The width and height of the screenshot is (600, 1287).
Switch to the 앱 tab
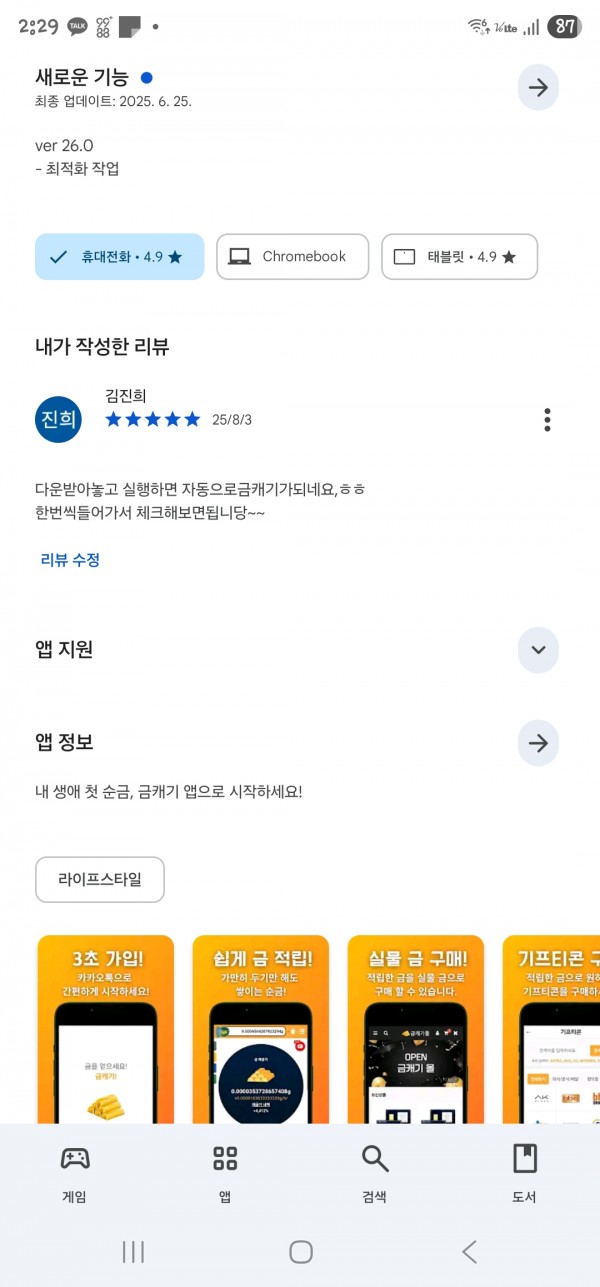[225, 1174]
